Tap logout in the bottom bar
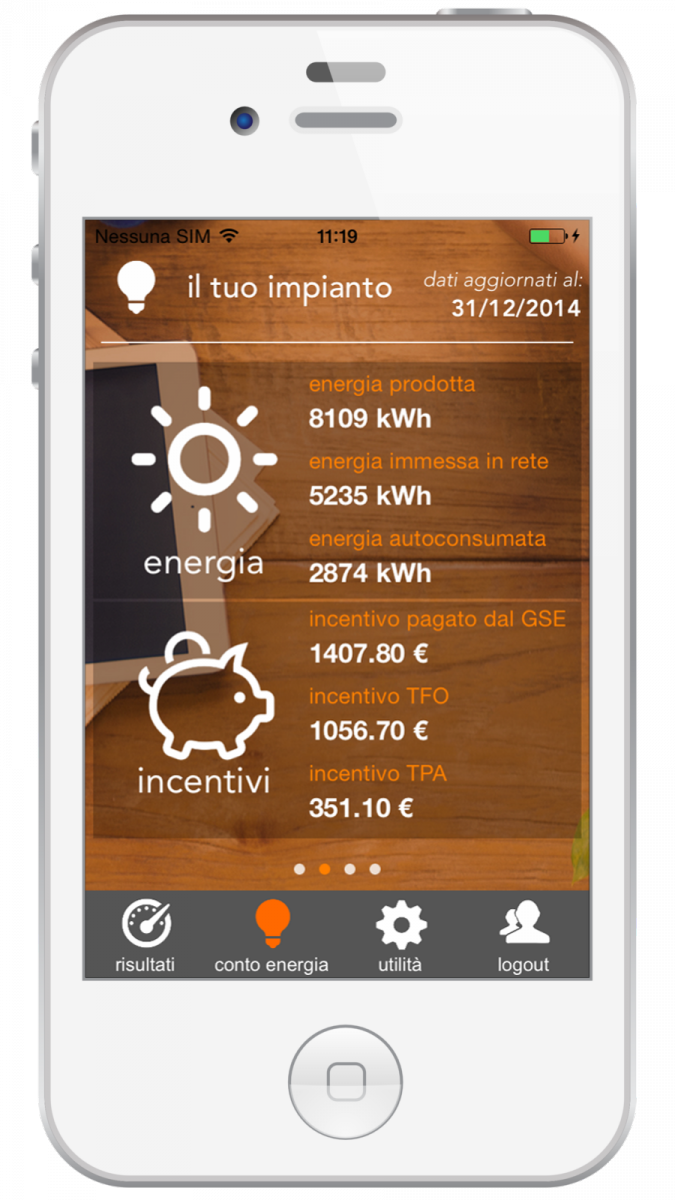The width and height of the screenshot is (675, 1200). tap(524, 935)
